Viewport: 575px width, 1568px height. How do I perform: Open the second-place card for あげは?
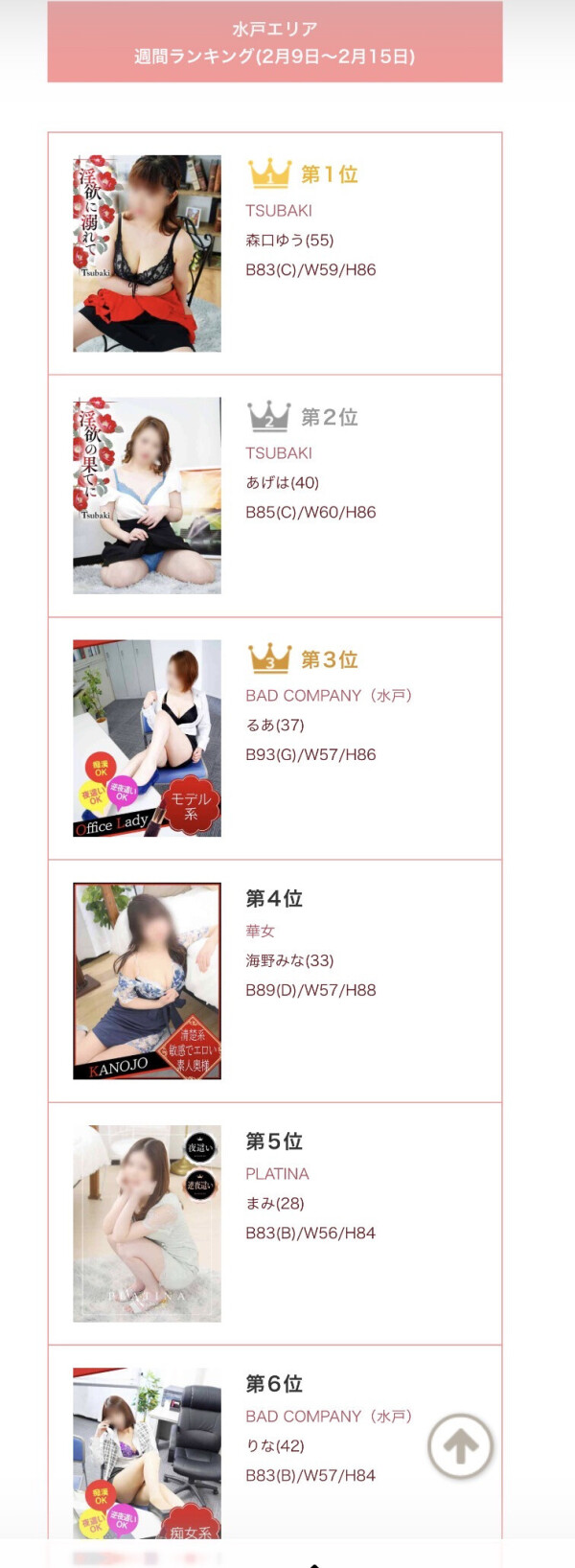(x=275, y=496)
